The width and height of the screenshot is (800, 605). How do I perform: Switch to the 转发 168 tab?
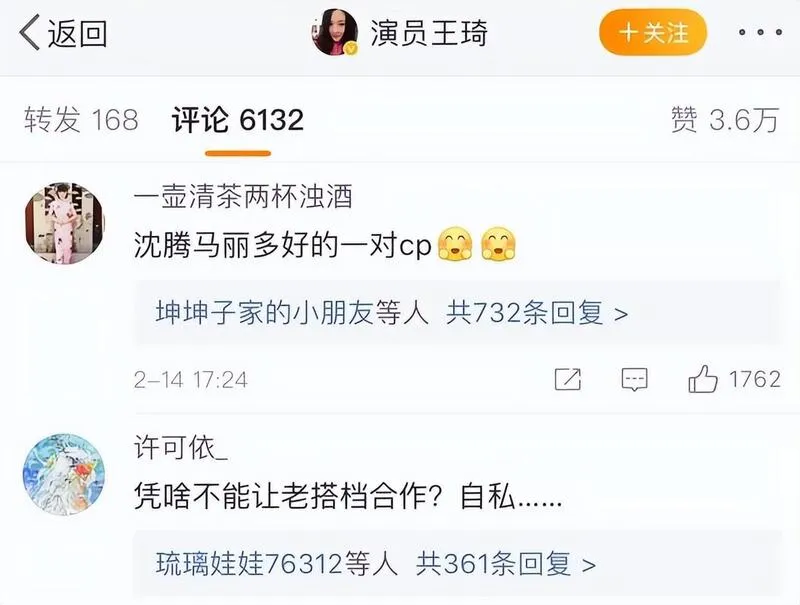tap(82, 121)
